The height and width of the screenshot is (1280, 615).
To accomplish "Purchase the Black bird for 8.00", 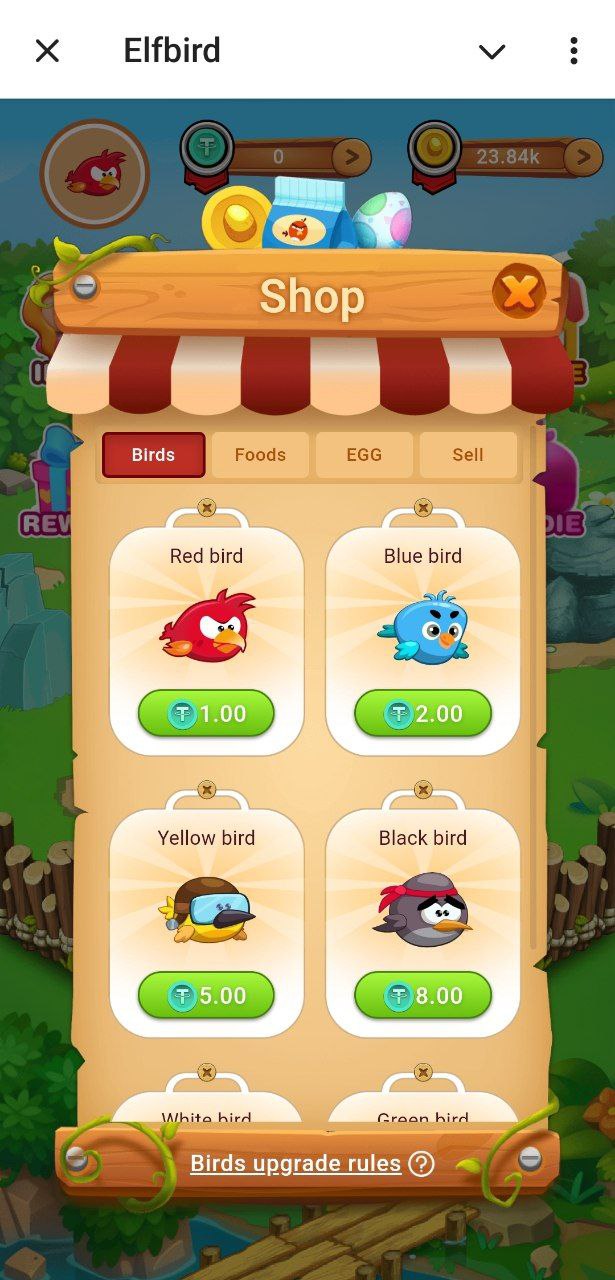I will 423,996.
